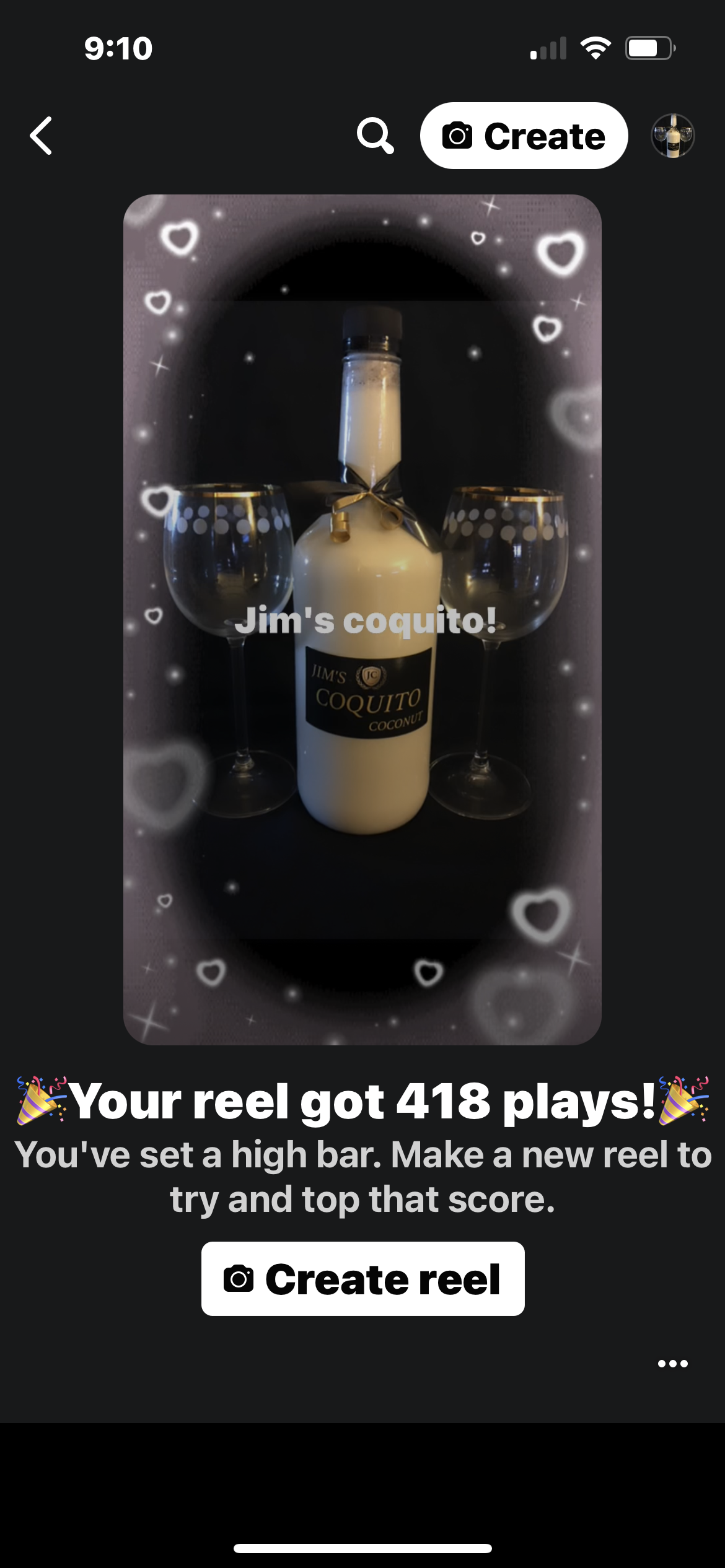
Task: Tap the Create reel button
Action: (362, 1279)
